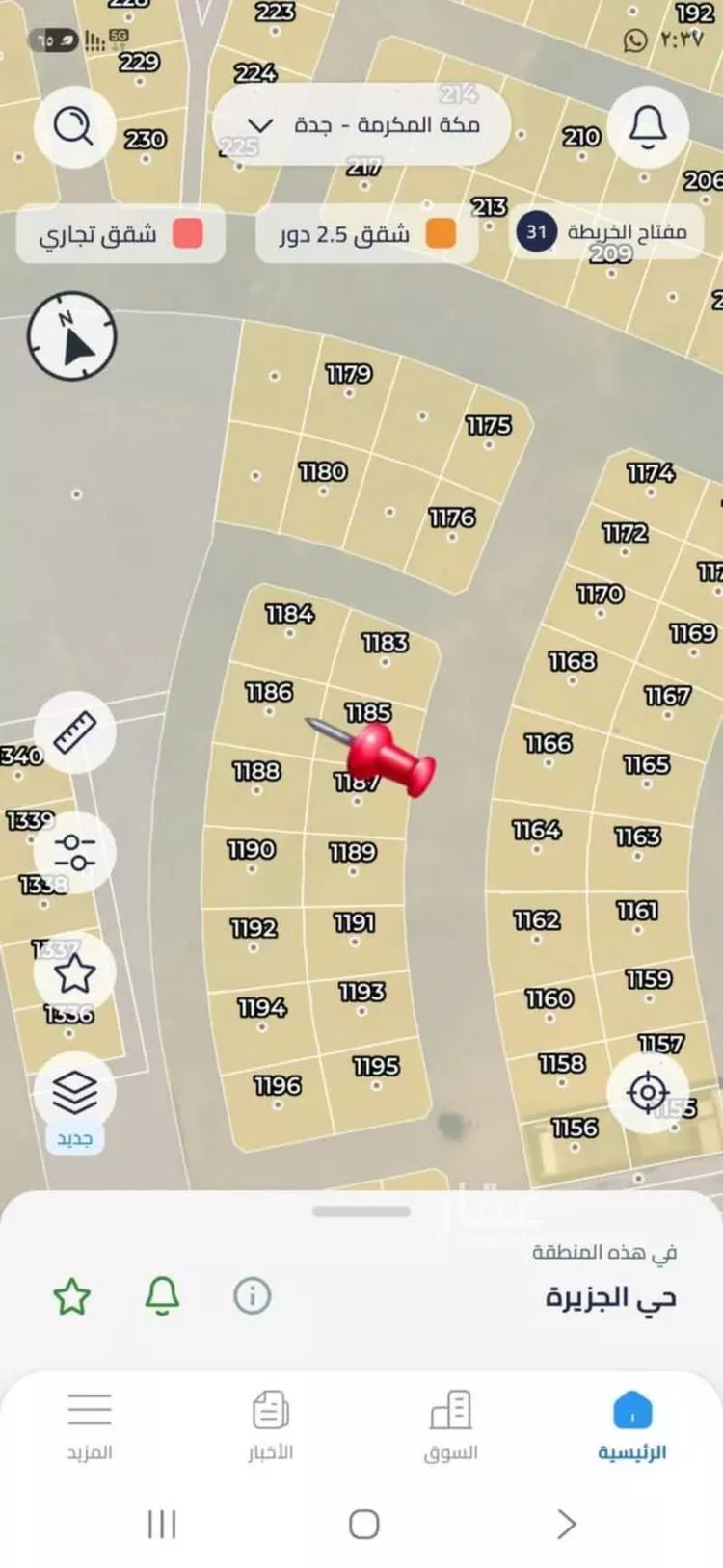This screenshot has height=1568, width=723.
Task: Tap the compass to reorient map
Action: (x=72, y=336)
